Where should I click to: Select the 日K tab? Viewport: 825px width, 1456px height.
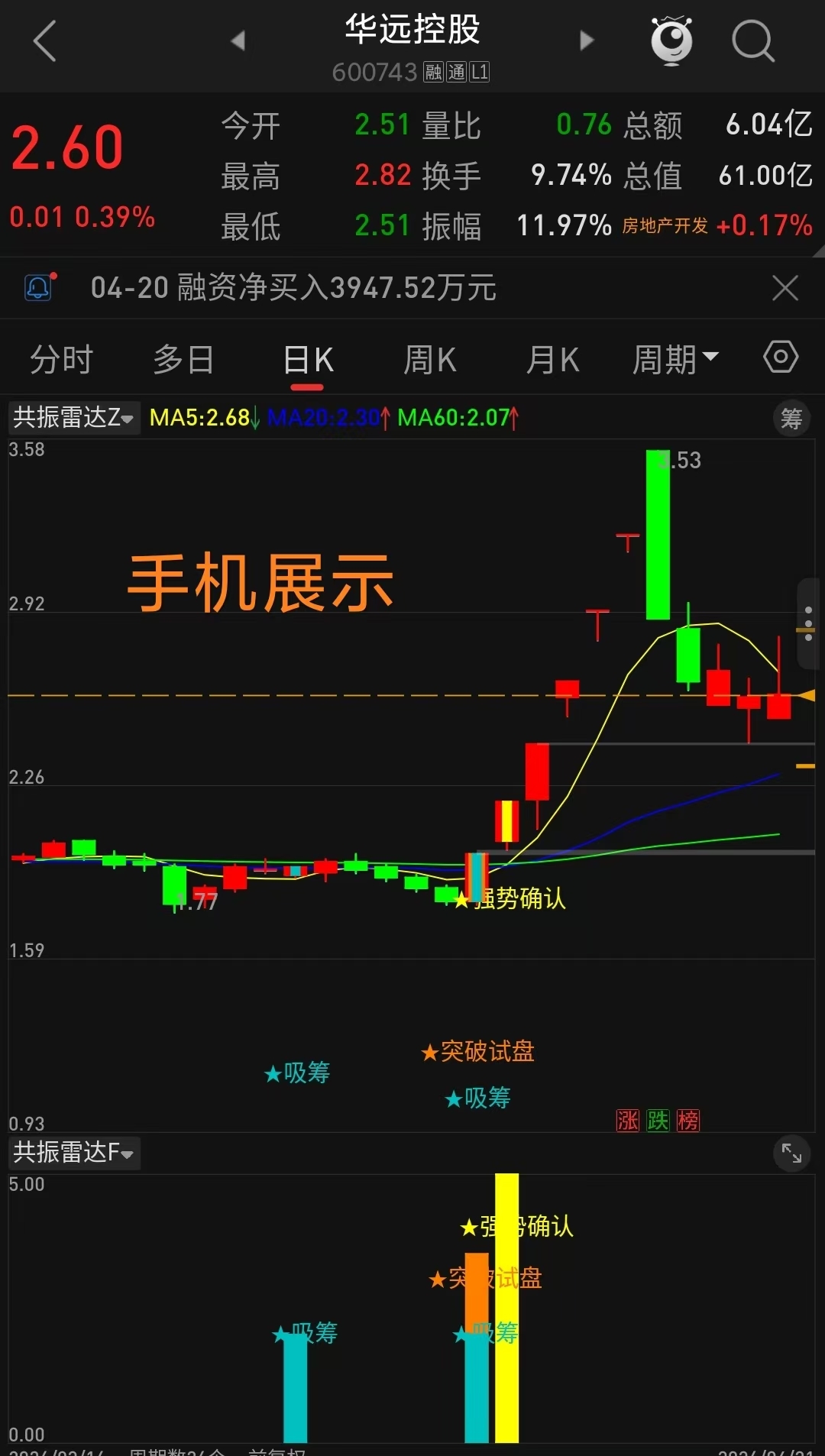coord(308,359)
